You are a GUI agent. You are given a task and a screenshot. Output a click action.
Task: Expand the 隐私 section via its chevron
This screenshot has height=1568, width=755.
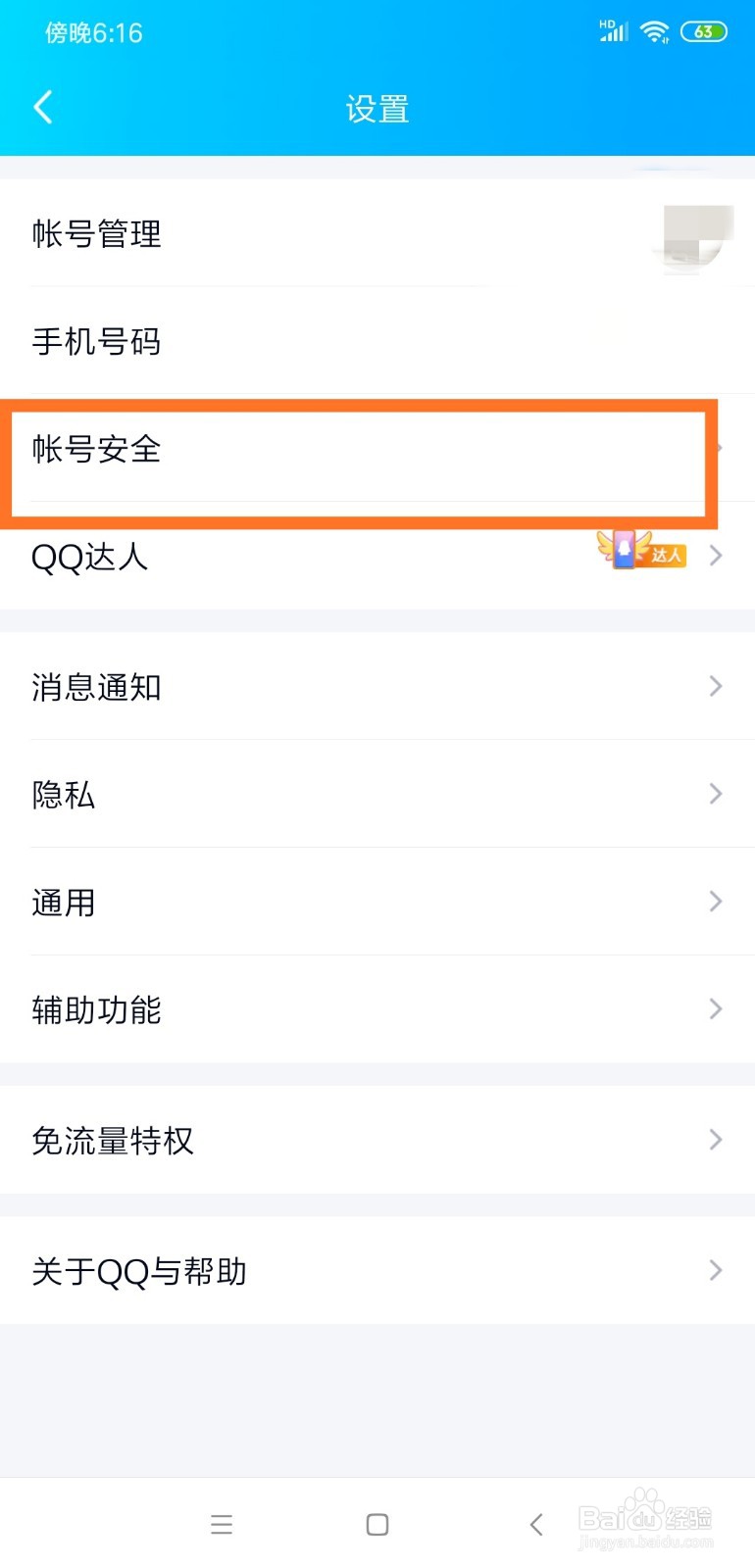[x=715, y=794]
